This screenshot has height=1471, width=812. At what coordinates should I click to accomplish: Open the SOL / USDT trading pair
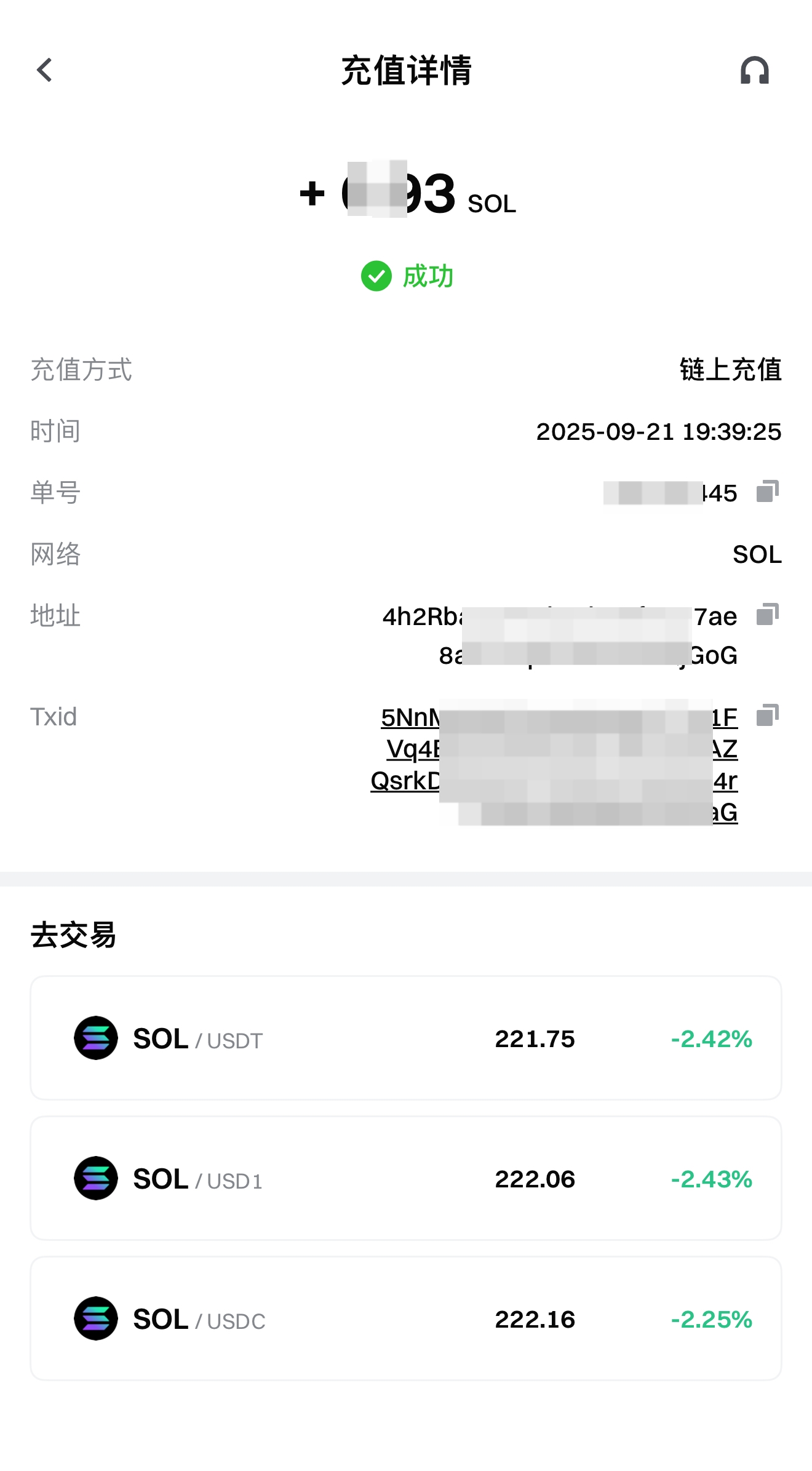pos(406,1038)
